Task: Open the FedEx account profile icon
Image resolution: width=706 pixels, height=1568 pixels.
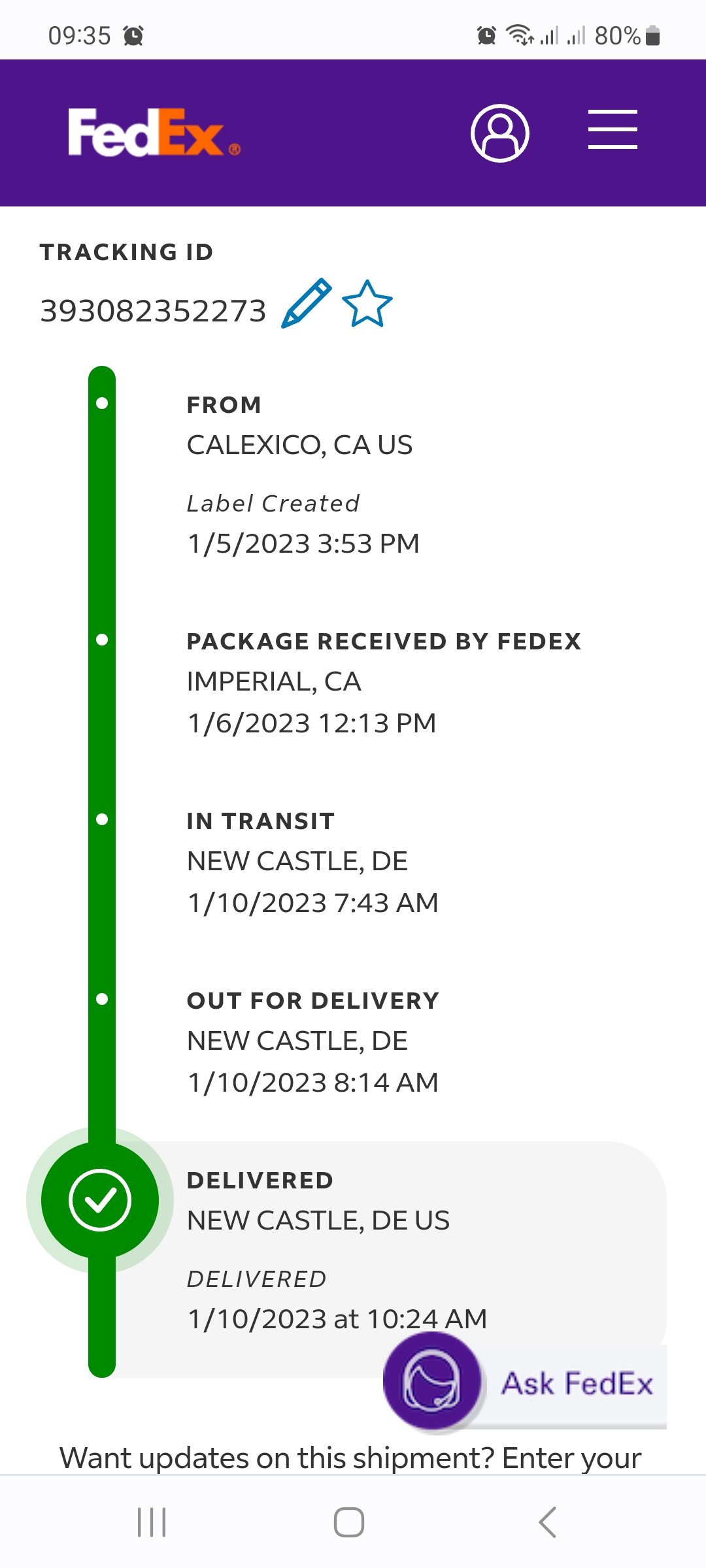Action: [x=500, y=133]
